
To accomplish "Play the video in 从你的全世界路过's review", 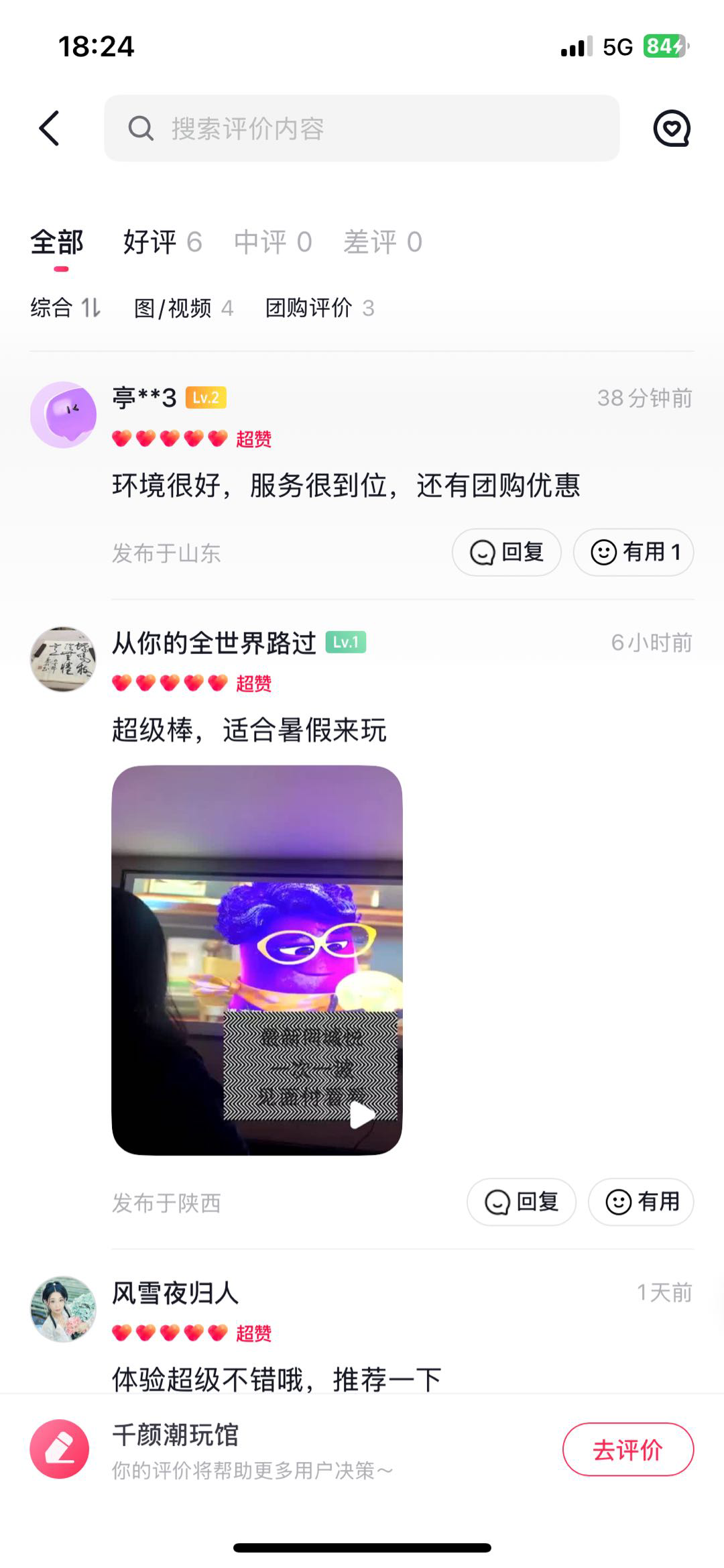I will [x=257, y=960].
